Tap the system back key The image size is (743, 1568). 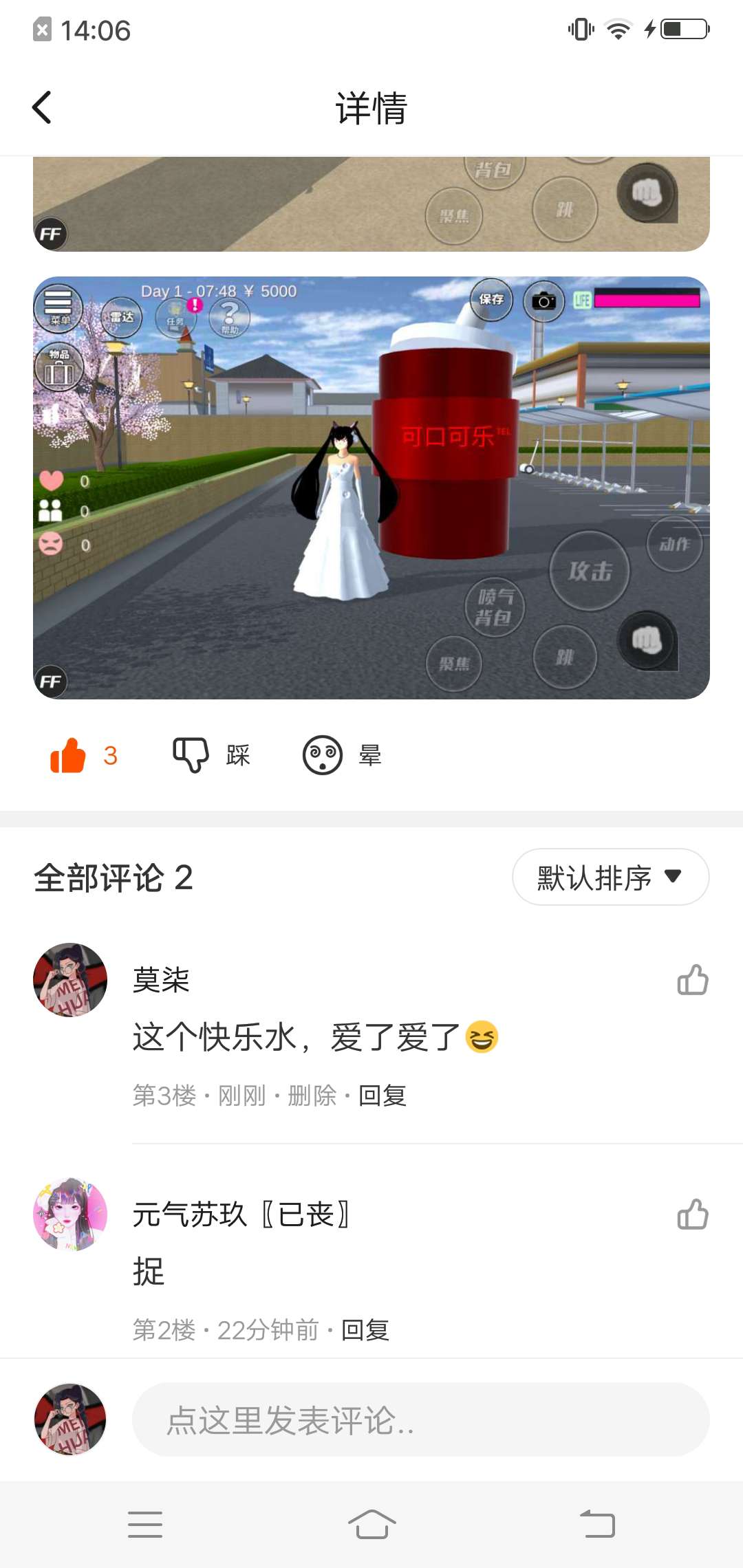597,1524
